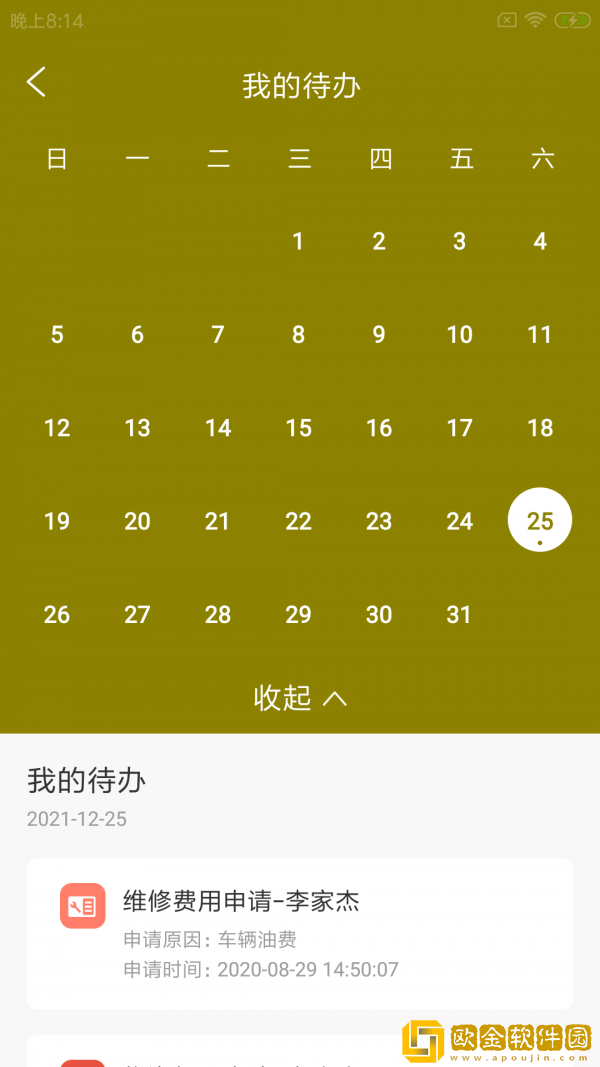
Task: Select day 12 on the calendar
Action: tap(57, 428)
